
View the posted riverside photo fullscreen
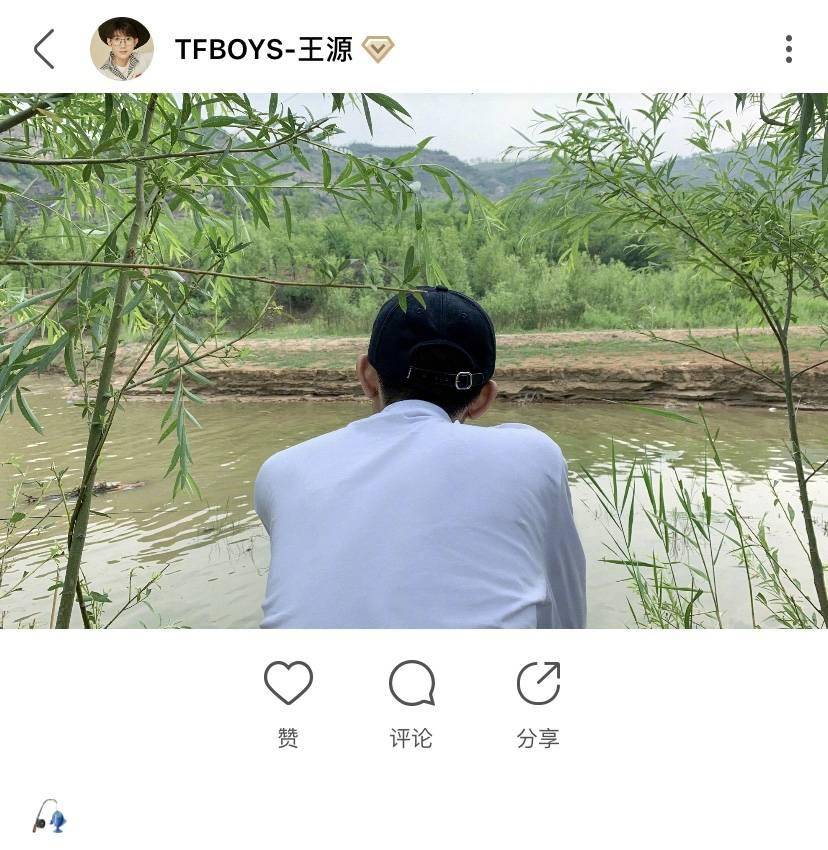coord(414,361)
